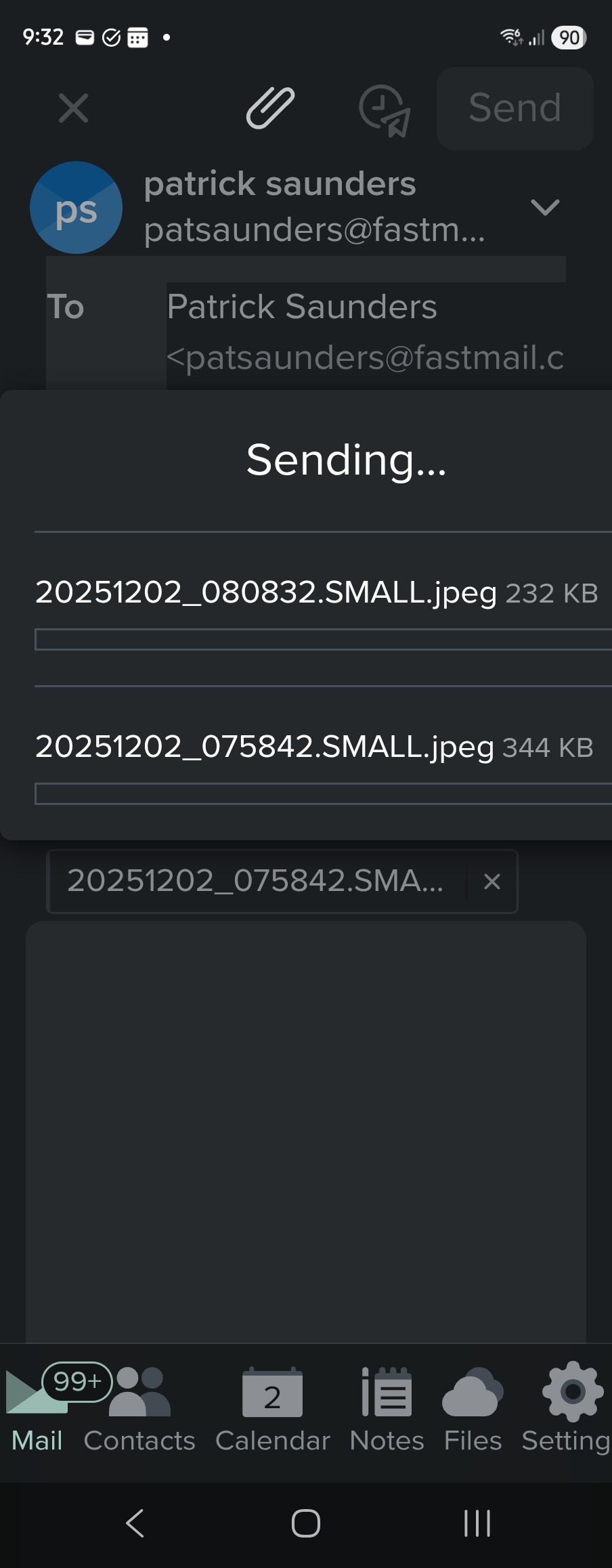Go back using system back button
The width and height of the screenshot is (612, 1568).
[135, 1524]
